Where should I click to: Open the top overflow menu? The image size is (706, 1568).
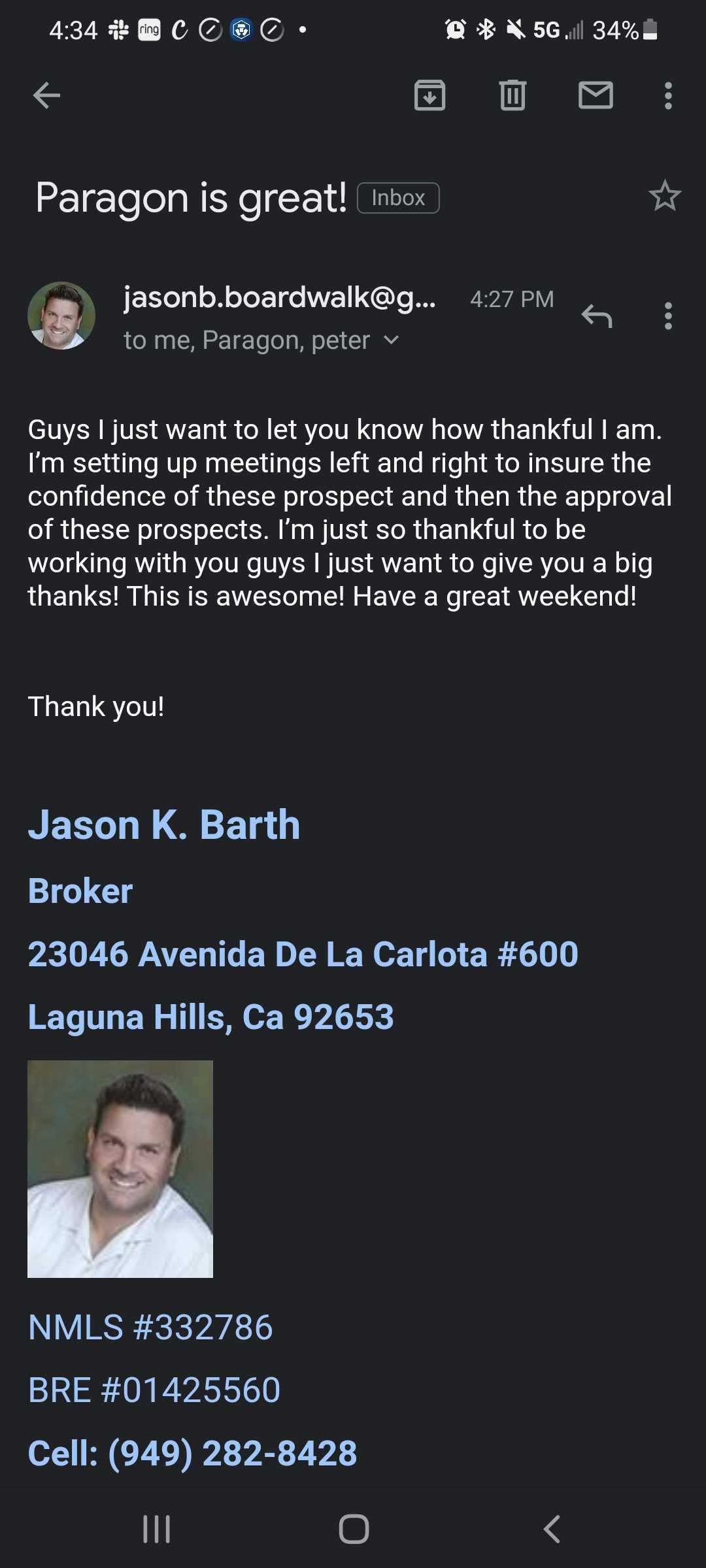coord(667,95)
